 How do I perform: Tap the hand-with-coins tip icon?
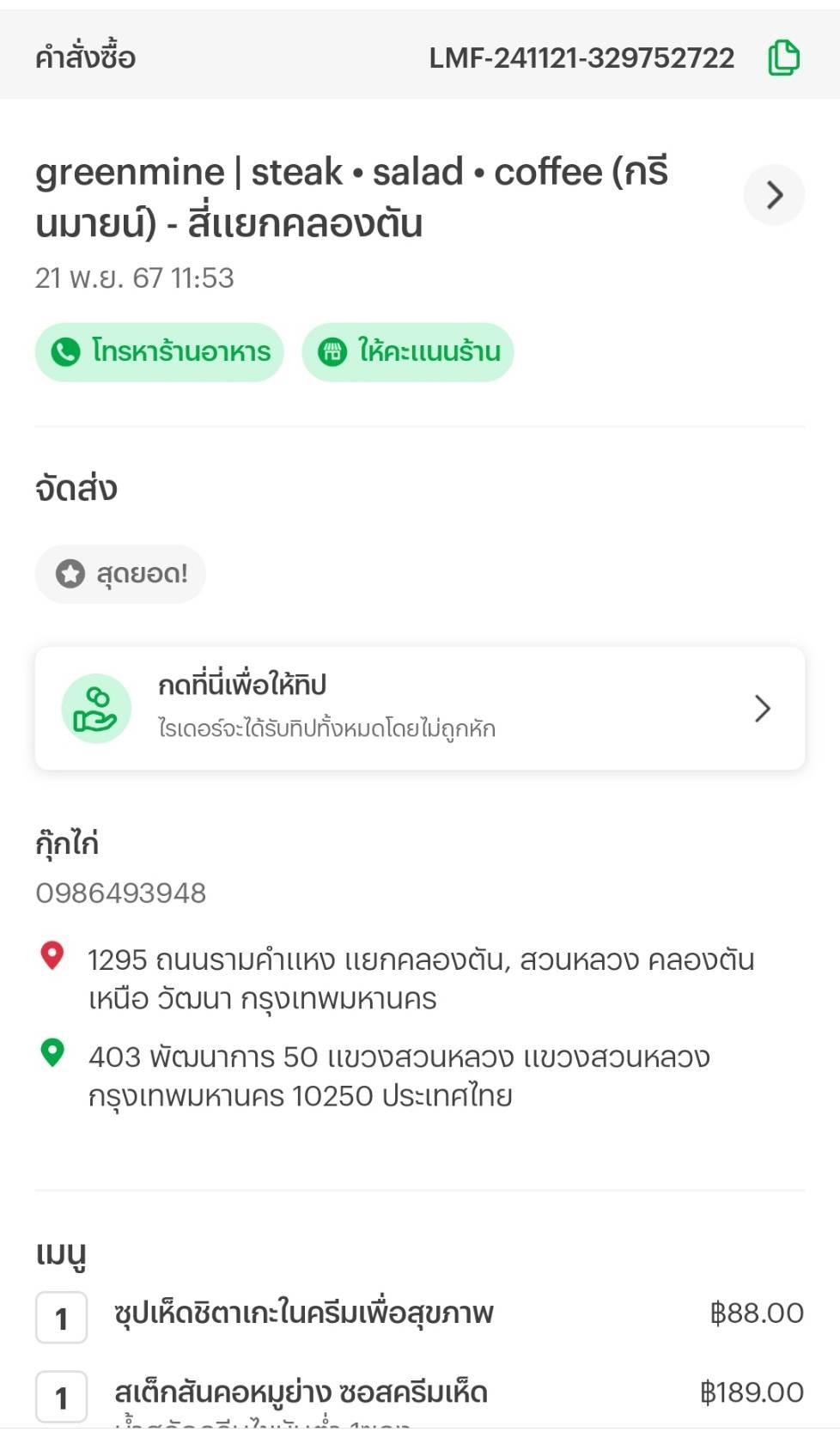97,707
